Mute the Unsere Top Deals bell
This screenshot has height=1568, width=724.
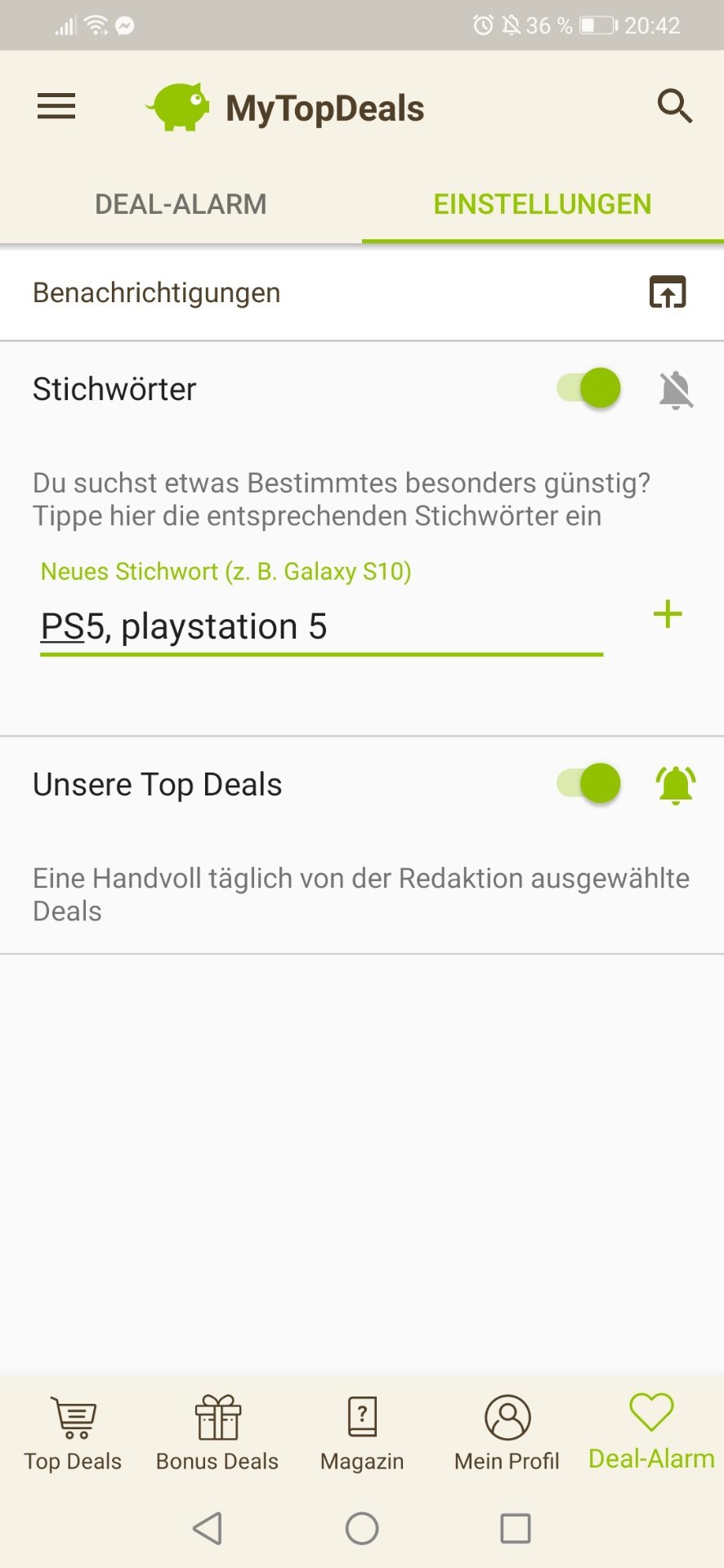(676, 785)
